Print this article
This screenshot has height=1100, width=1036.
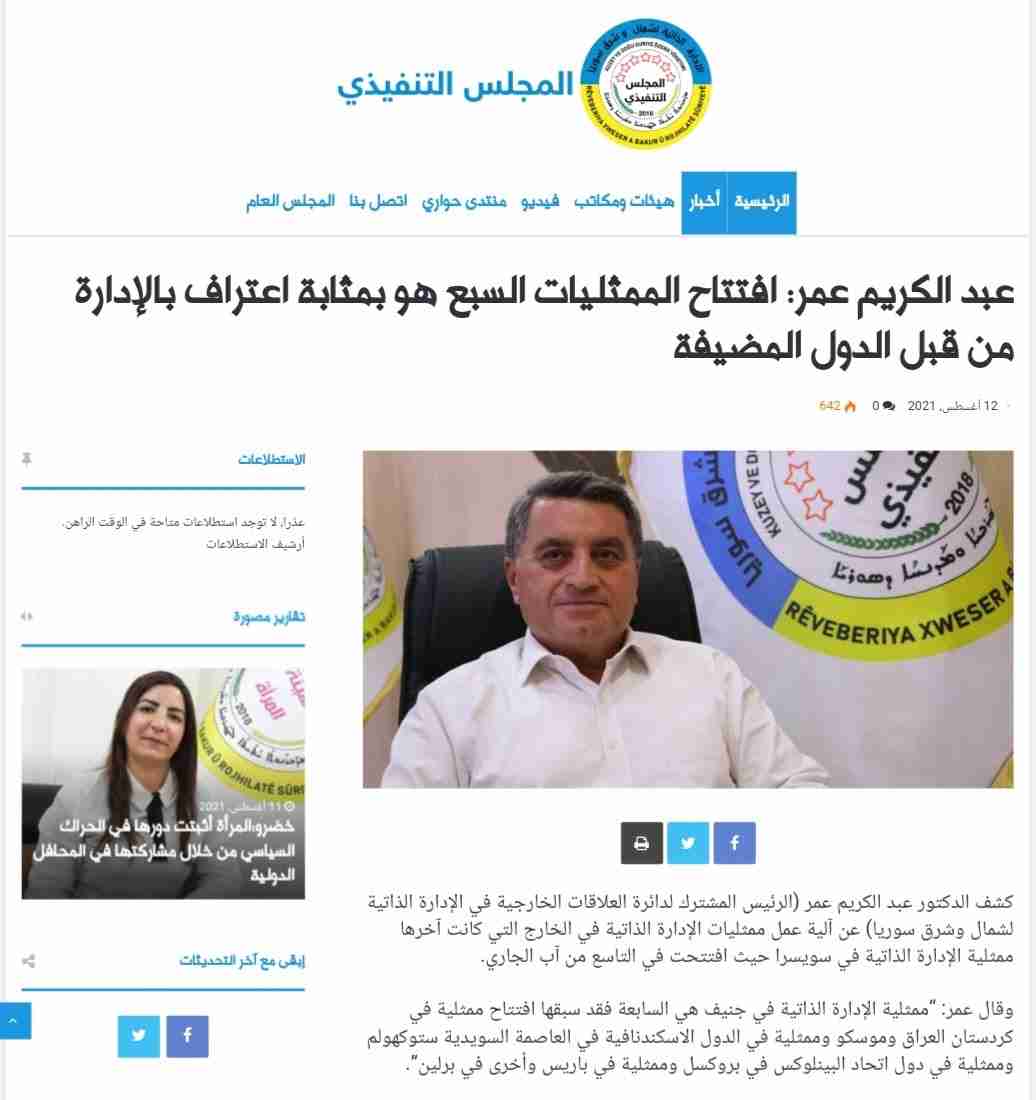[642, 843]
